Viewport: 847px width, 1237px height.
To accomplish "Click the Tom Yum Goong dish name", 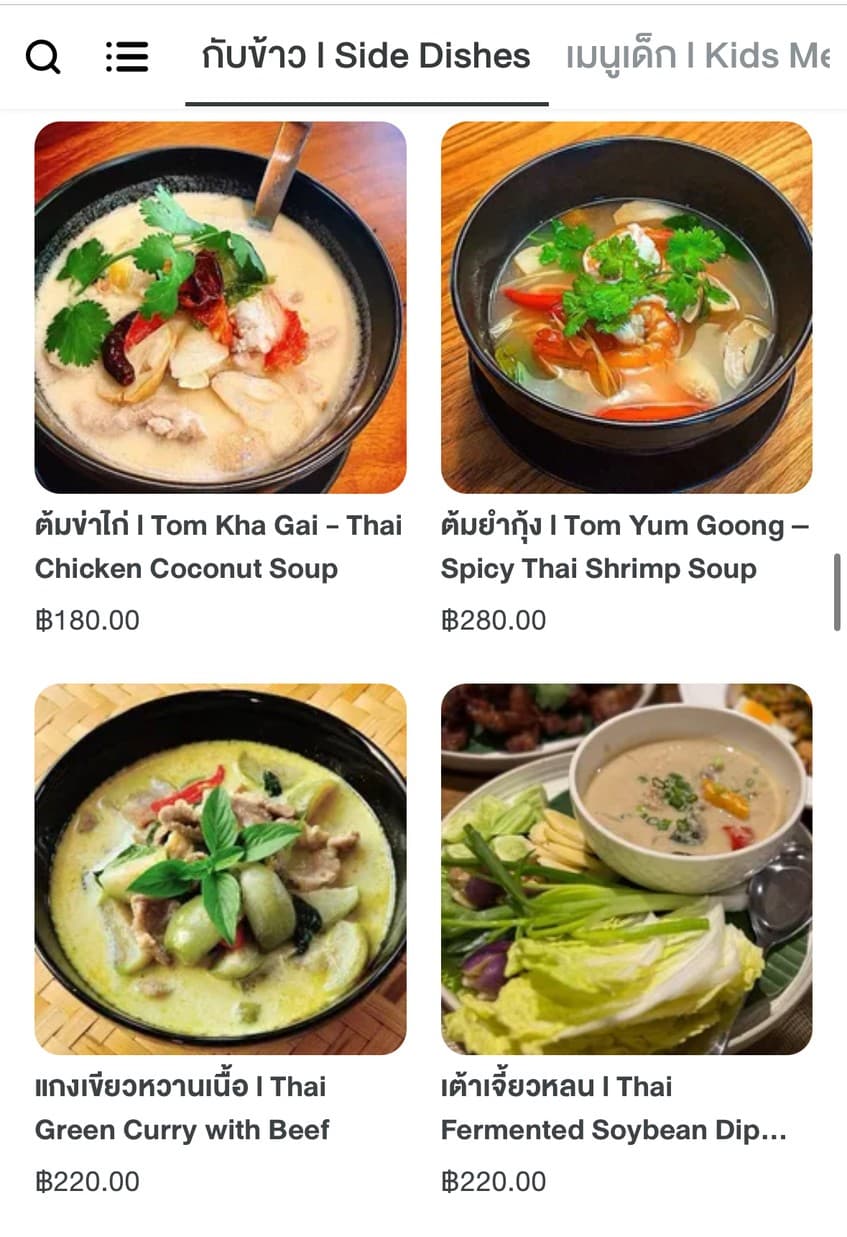I will coord(625,546).
